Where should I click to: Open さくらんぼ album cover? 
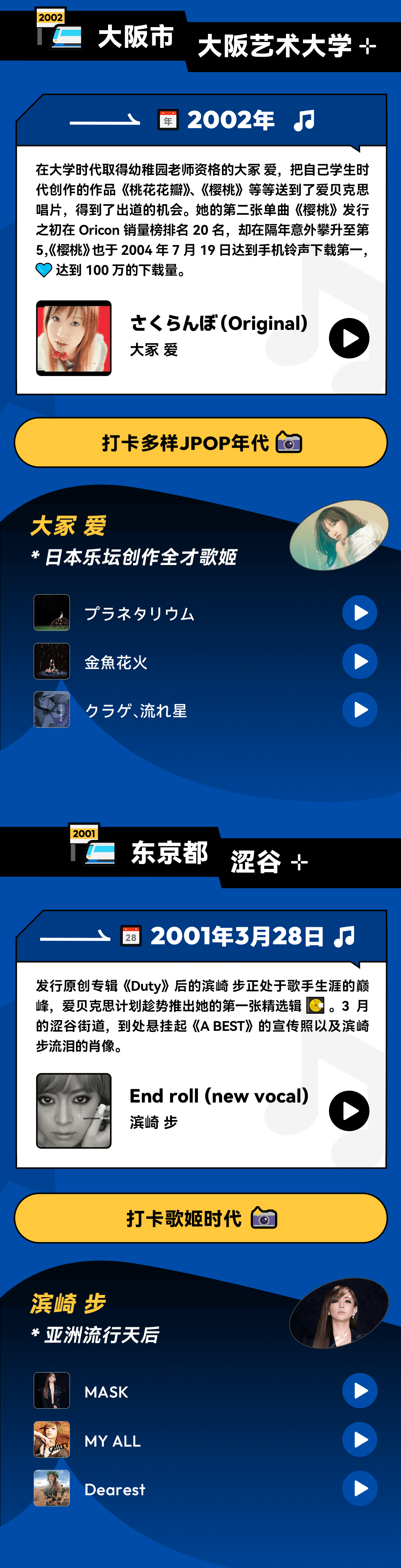[x=74, y=338]
